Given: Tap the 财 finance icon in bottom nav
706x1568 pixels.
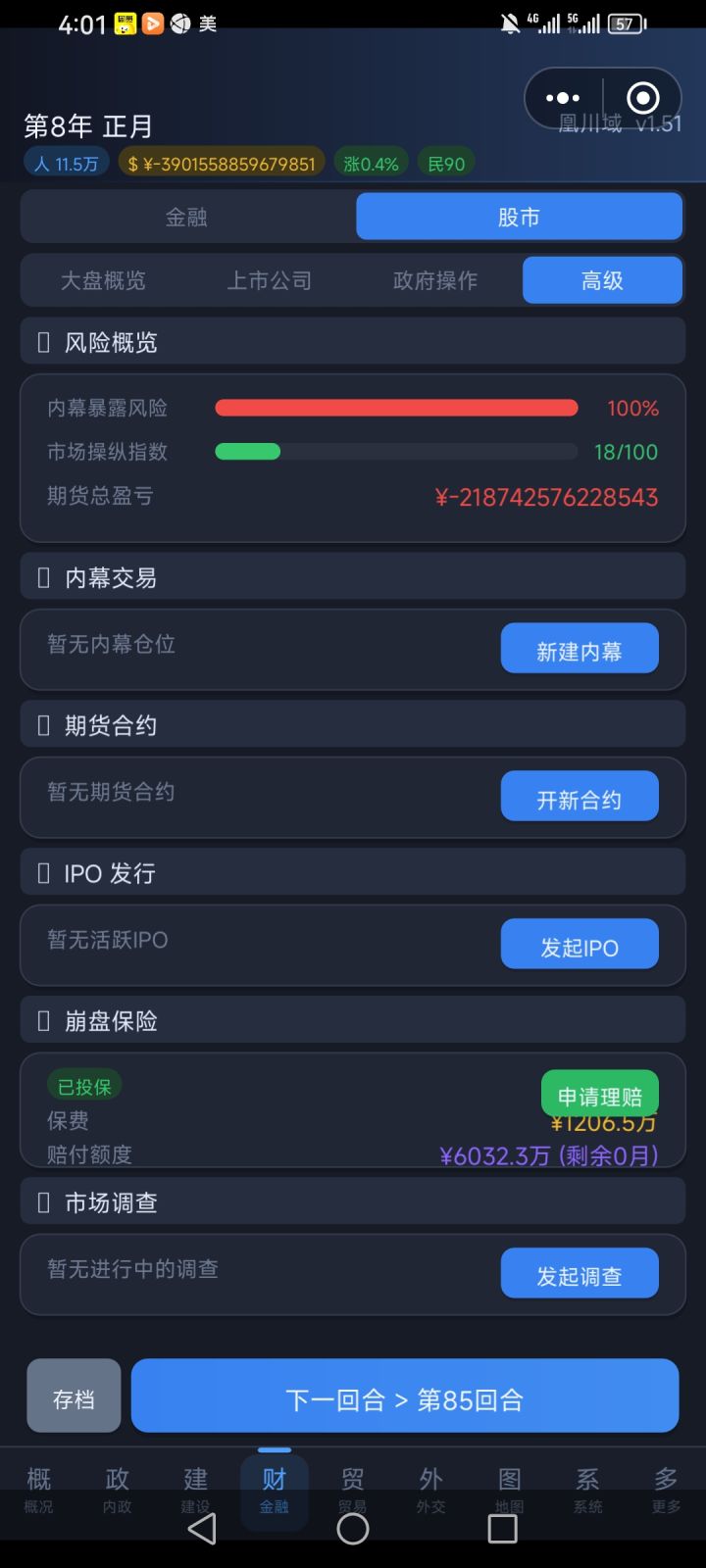Looking at the screenshot, I should 274,1490.
